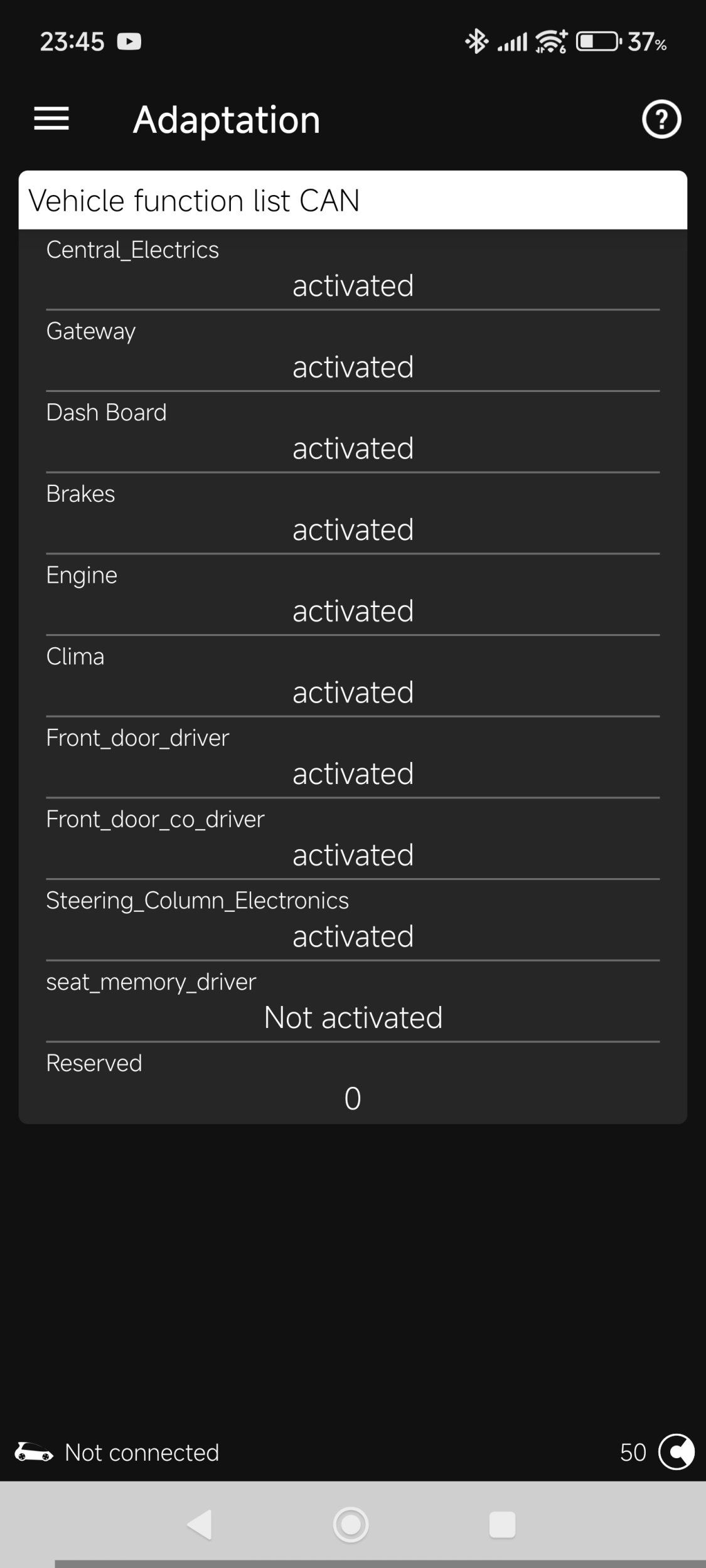The image size is (706, 1568).
Task: Go back with the system back button
Action: pyautogui.click(x=200, y=1524)
